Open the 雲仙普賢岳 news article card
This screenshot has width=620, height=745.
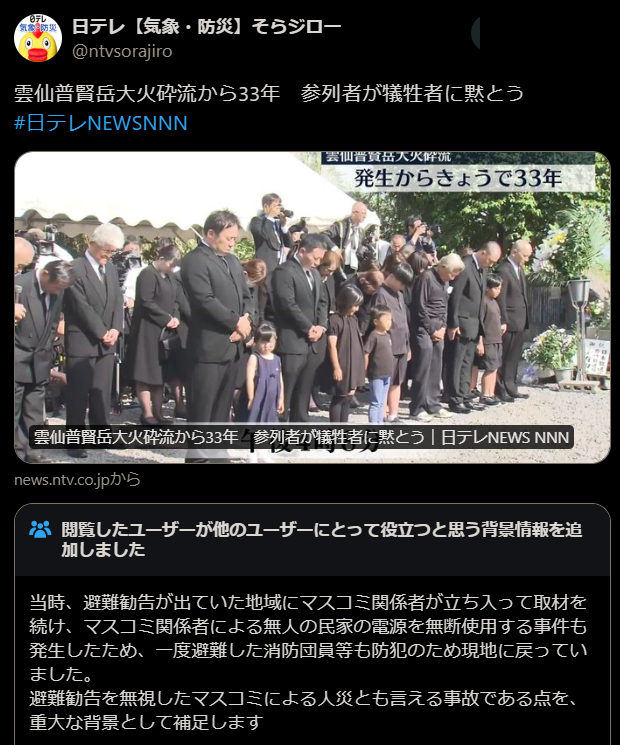311,307
